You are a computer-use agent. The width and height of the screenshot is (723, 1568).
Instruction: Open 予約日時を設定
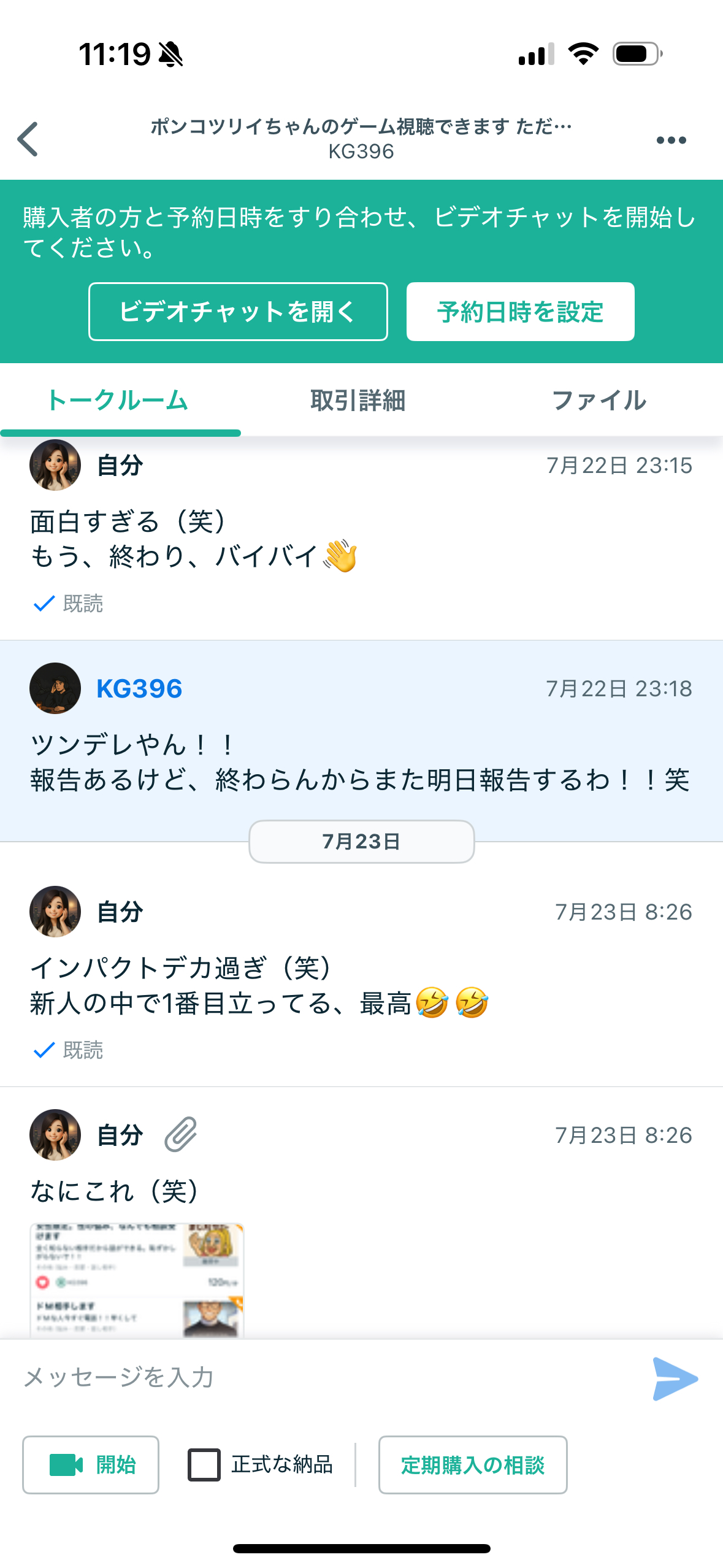point(520,312)
